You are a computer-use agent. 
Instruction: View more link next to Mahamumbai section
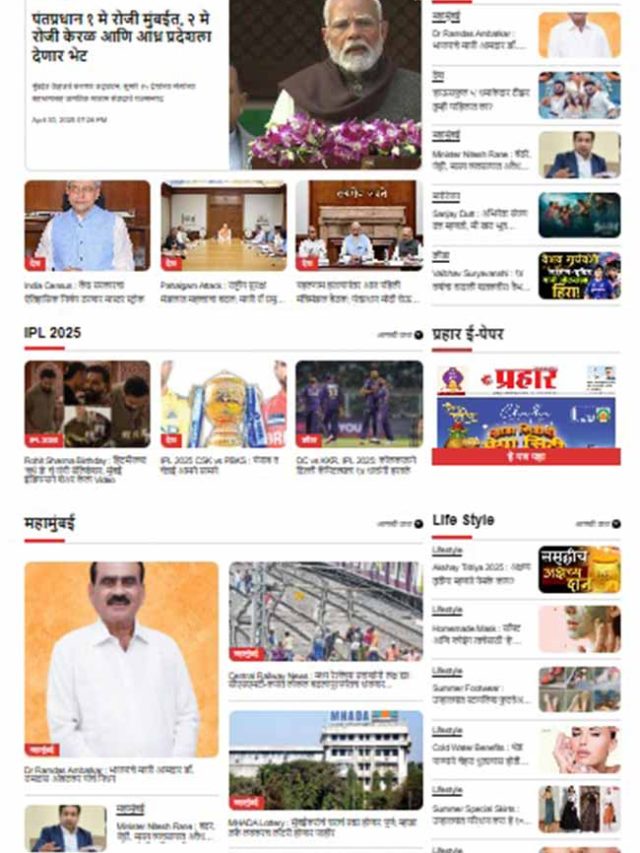coord(399,523)
